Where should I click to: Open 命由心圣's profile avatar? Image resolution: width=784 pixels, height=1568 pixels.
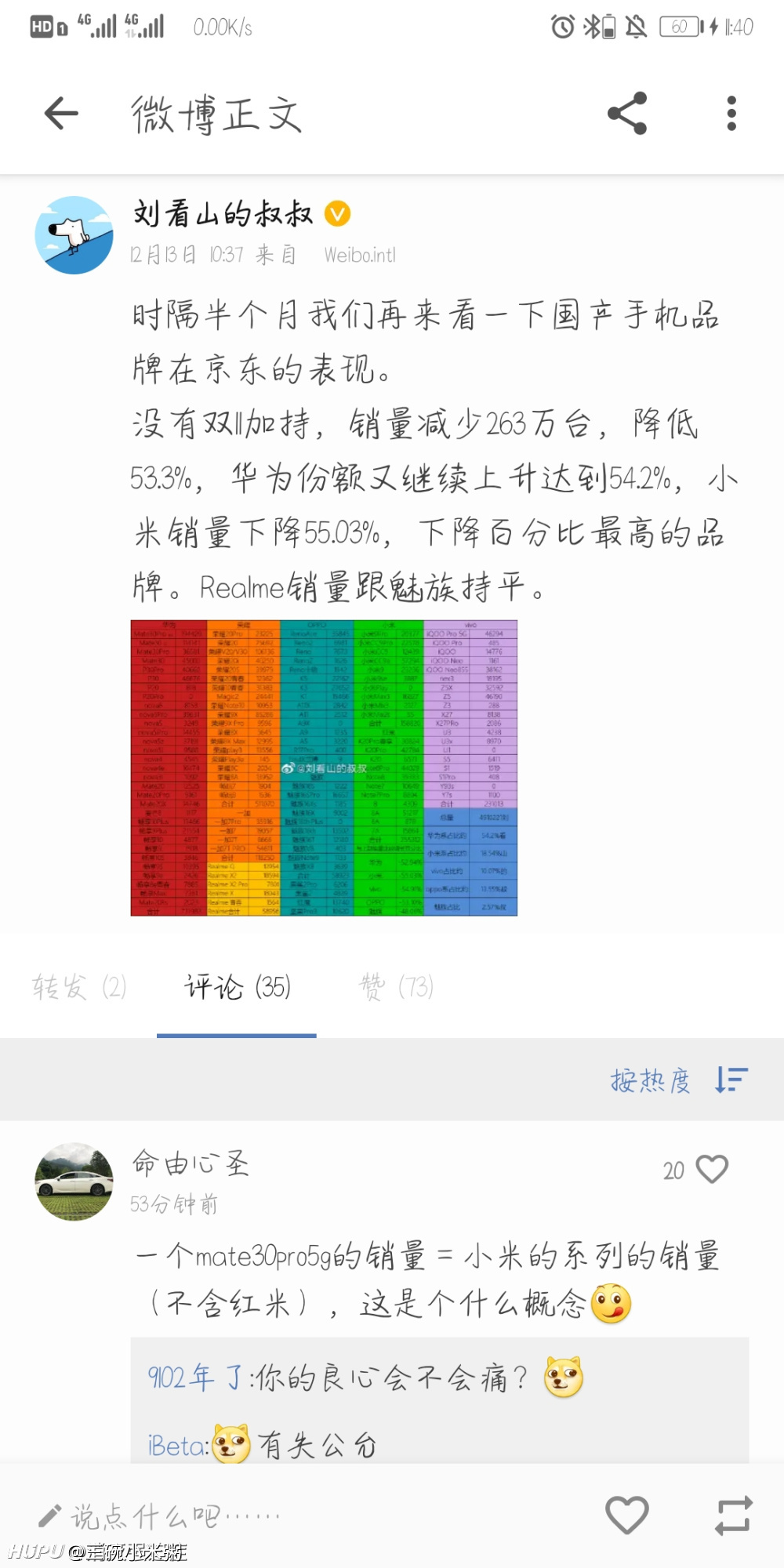click(x=74, y=1181)
